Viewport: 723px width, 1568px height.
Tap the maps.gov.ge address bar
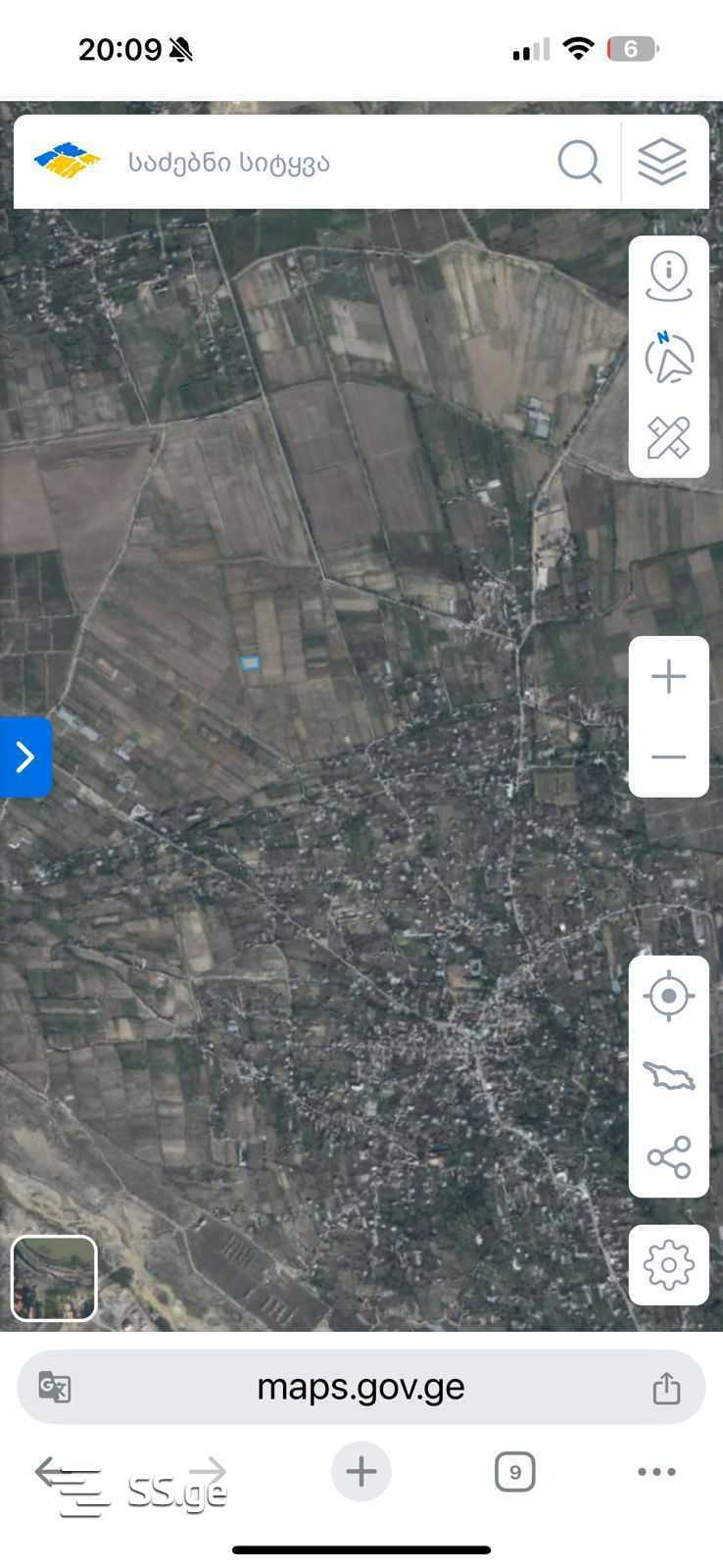coord(361,1387)
